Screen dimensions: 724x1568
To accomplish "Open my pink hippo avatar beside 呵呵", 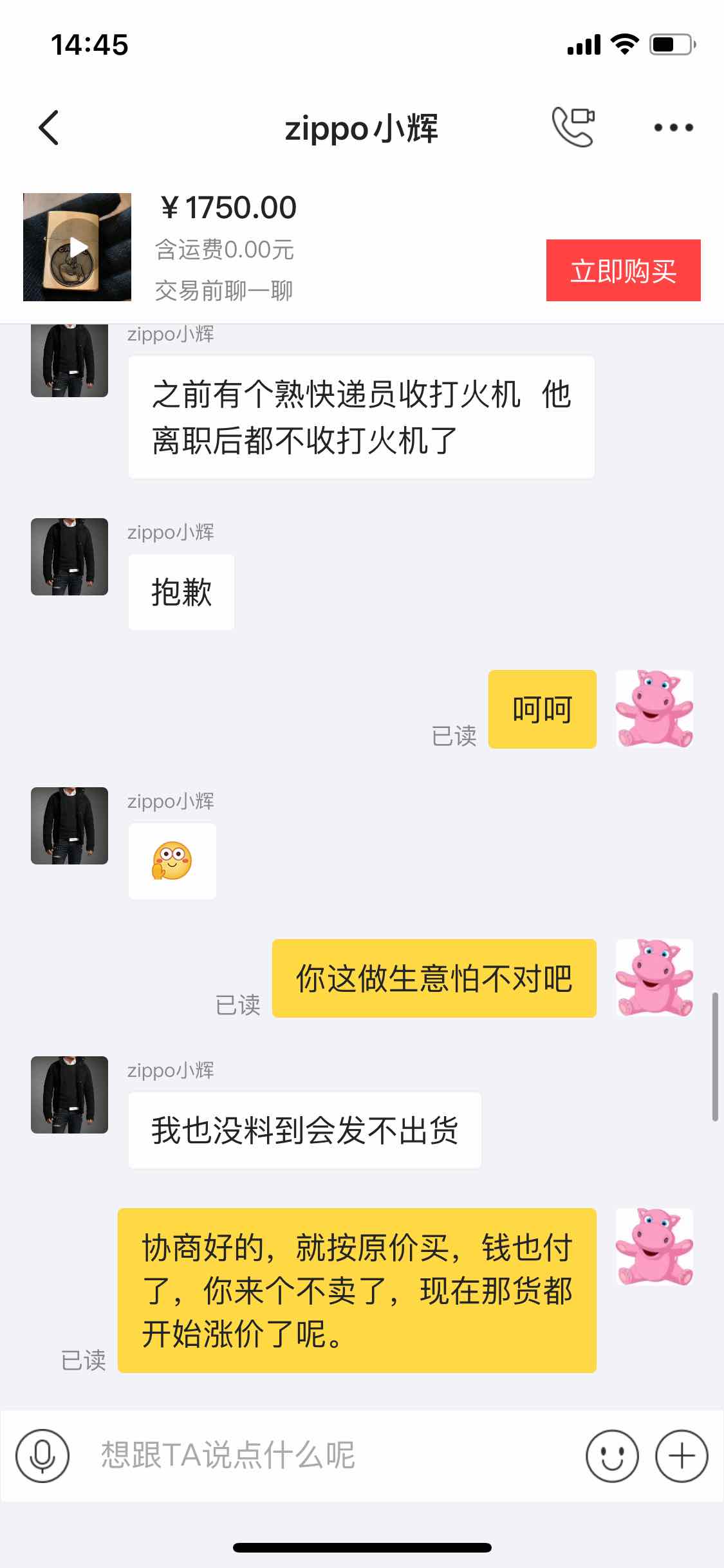I will [654, 709].
